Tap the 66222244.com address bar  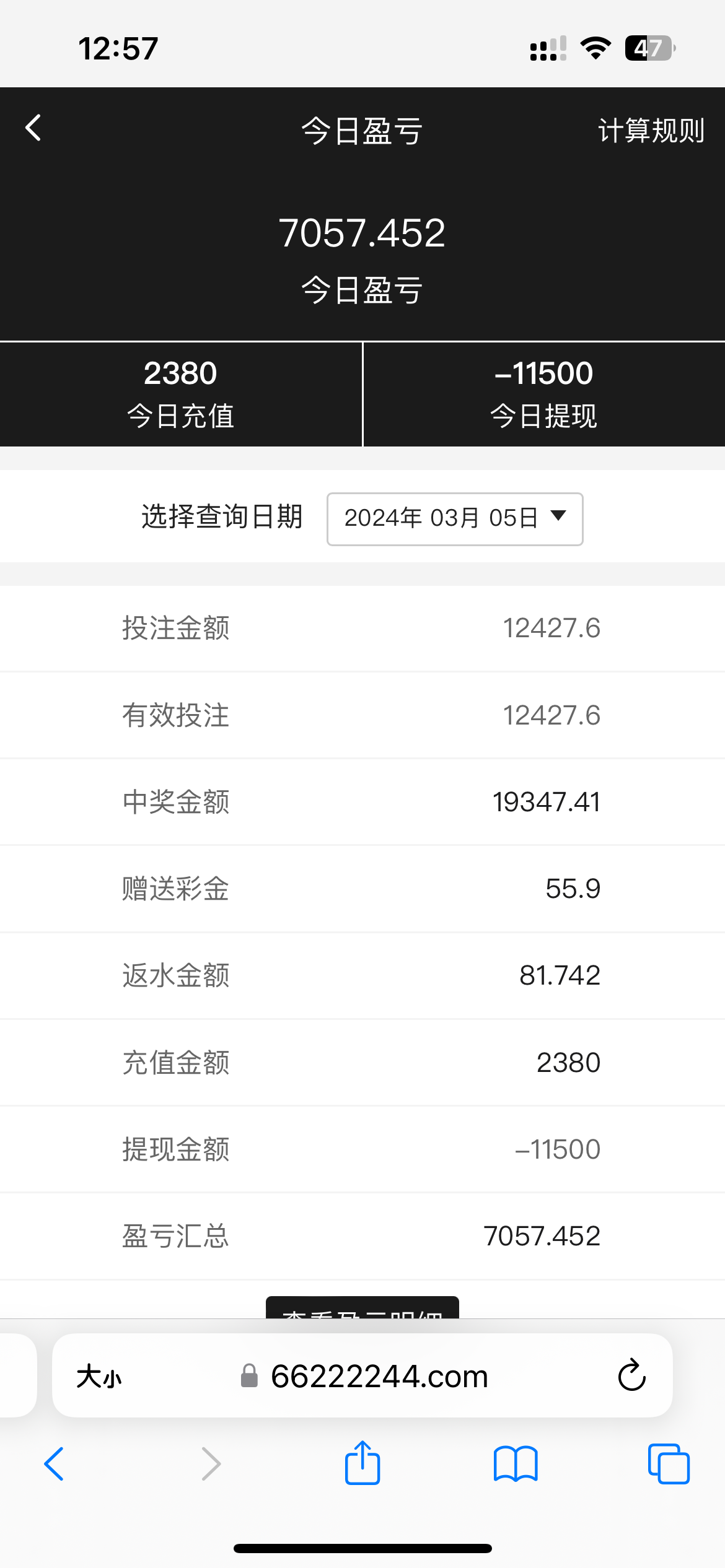pos(379,1376)
